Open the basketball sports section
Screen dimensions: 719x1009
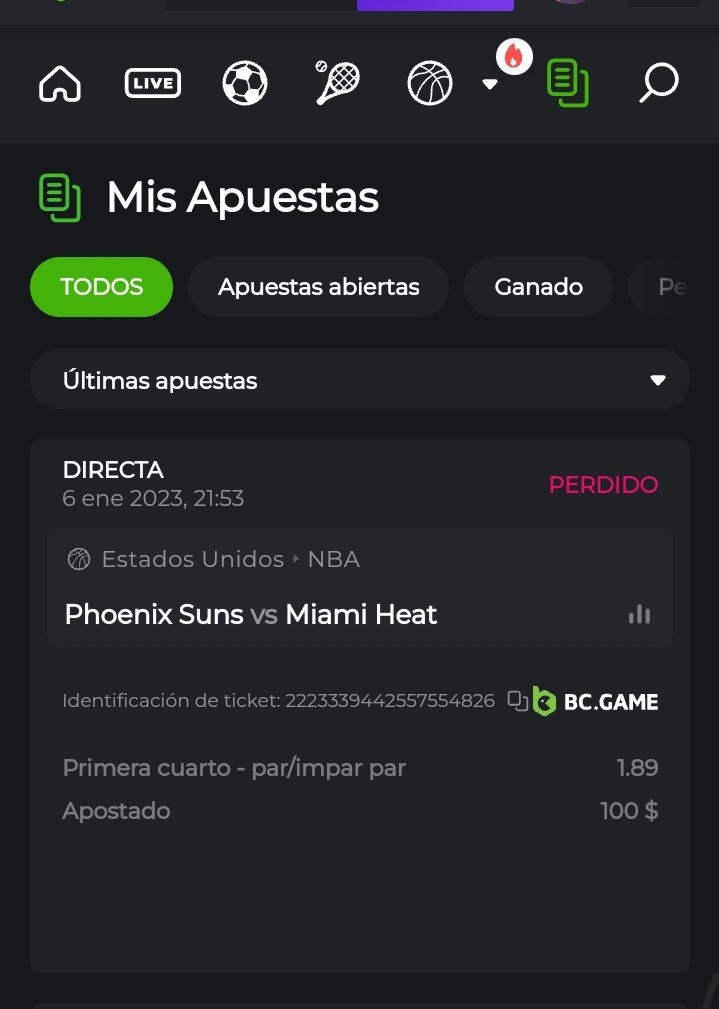pyautogui.click(x=430, y=83)
